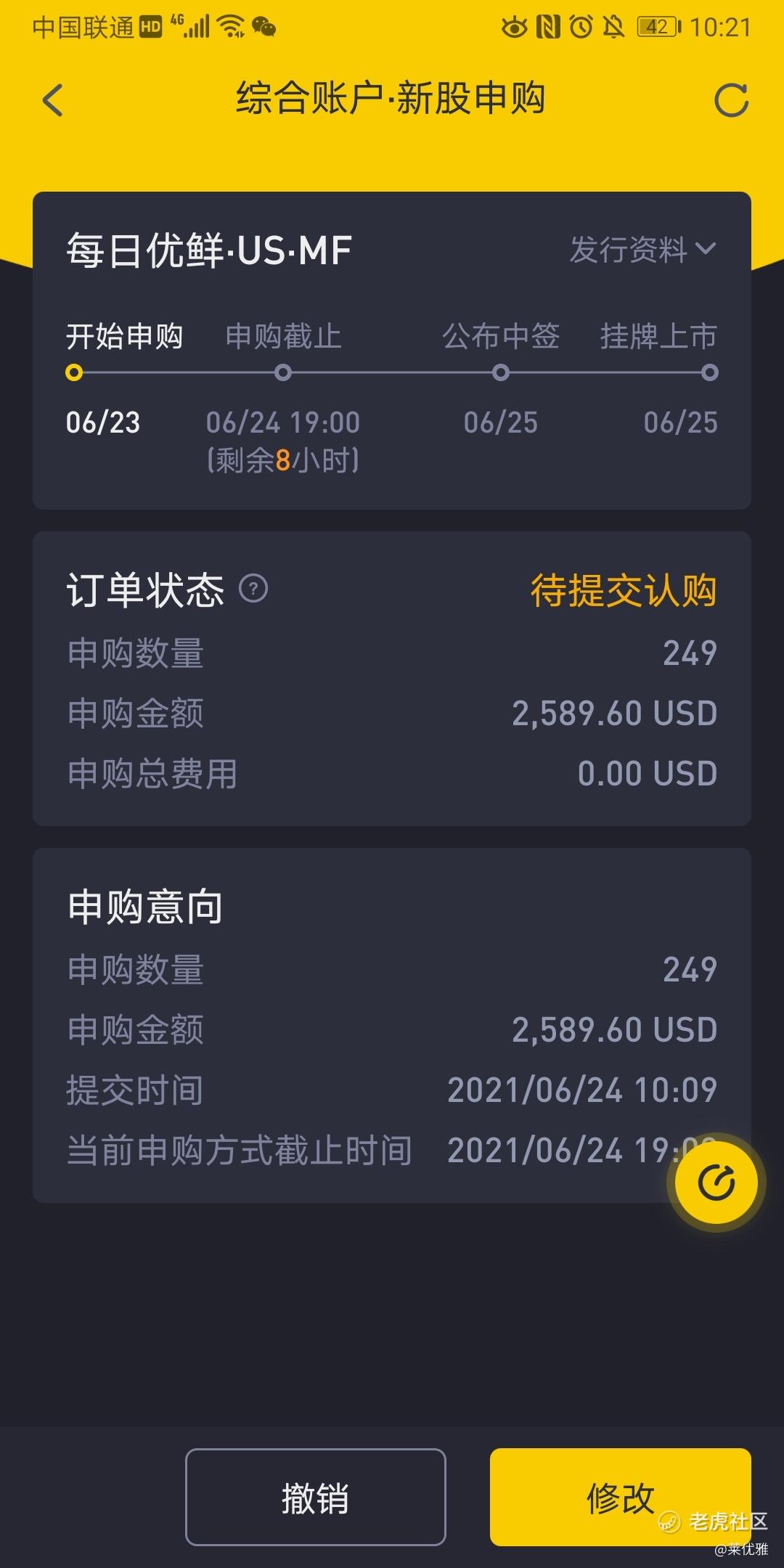Refresh the page with the top reload icon
784x1568 pixels.
click(730, 100)
